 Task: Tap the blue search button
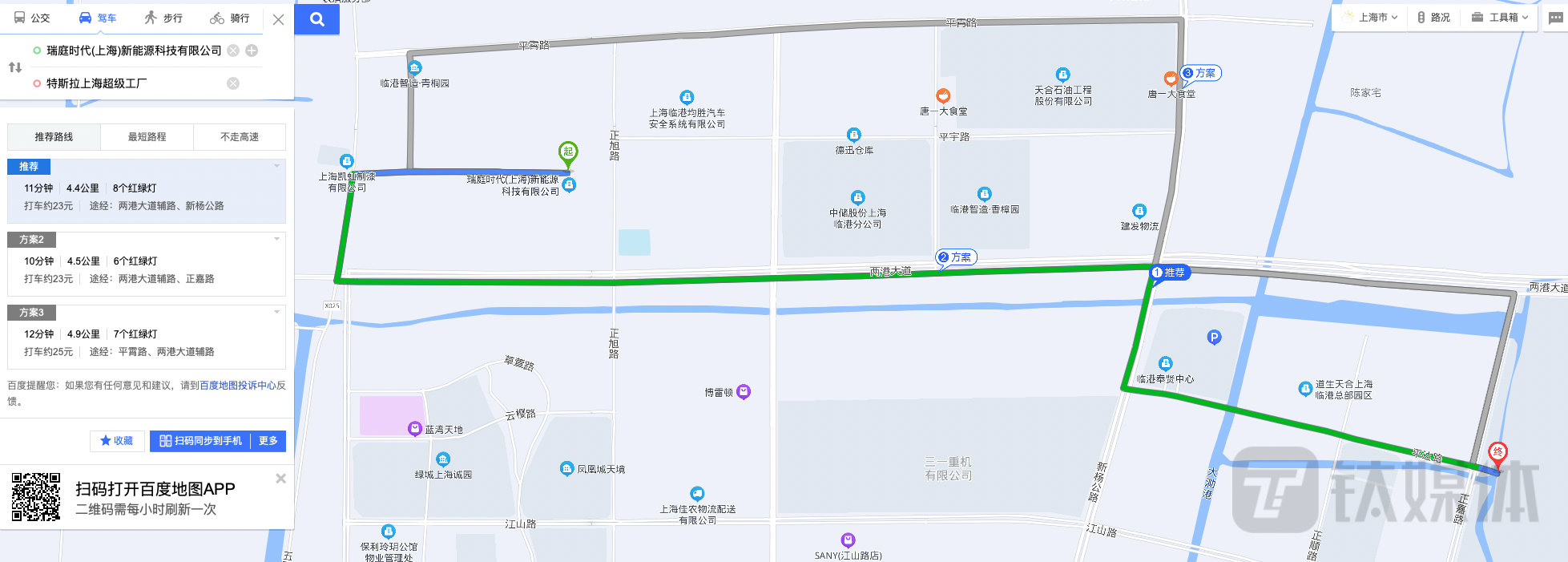coord(317,19)
